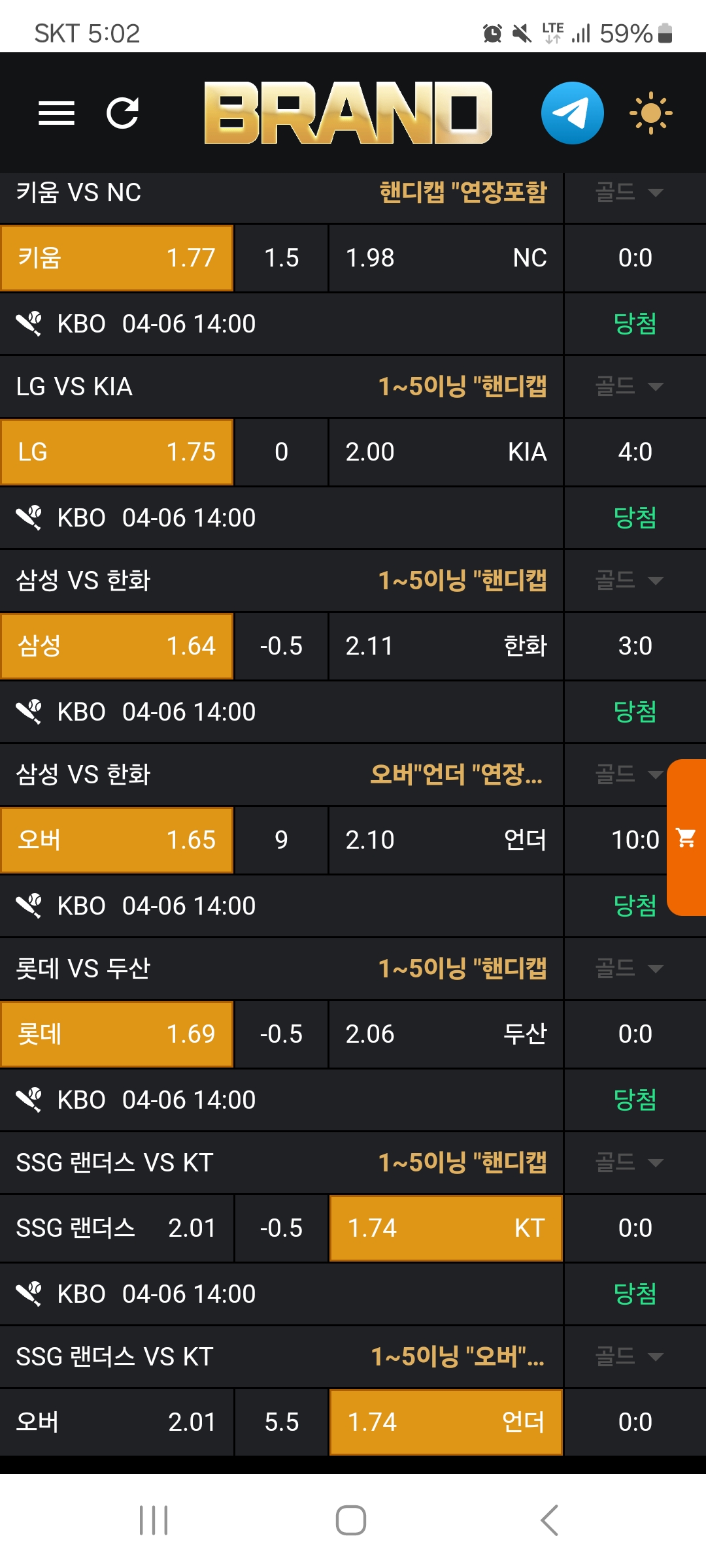The width and height of the screenshot is (706, 1568).
Task: Select 삼성 at odds 1.64
Action: (117, 646)
